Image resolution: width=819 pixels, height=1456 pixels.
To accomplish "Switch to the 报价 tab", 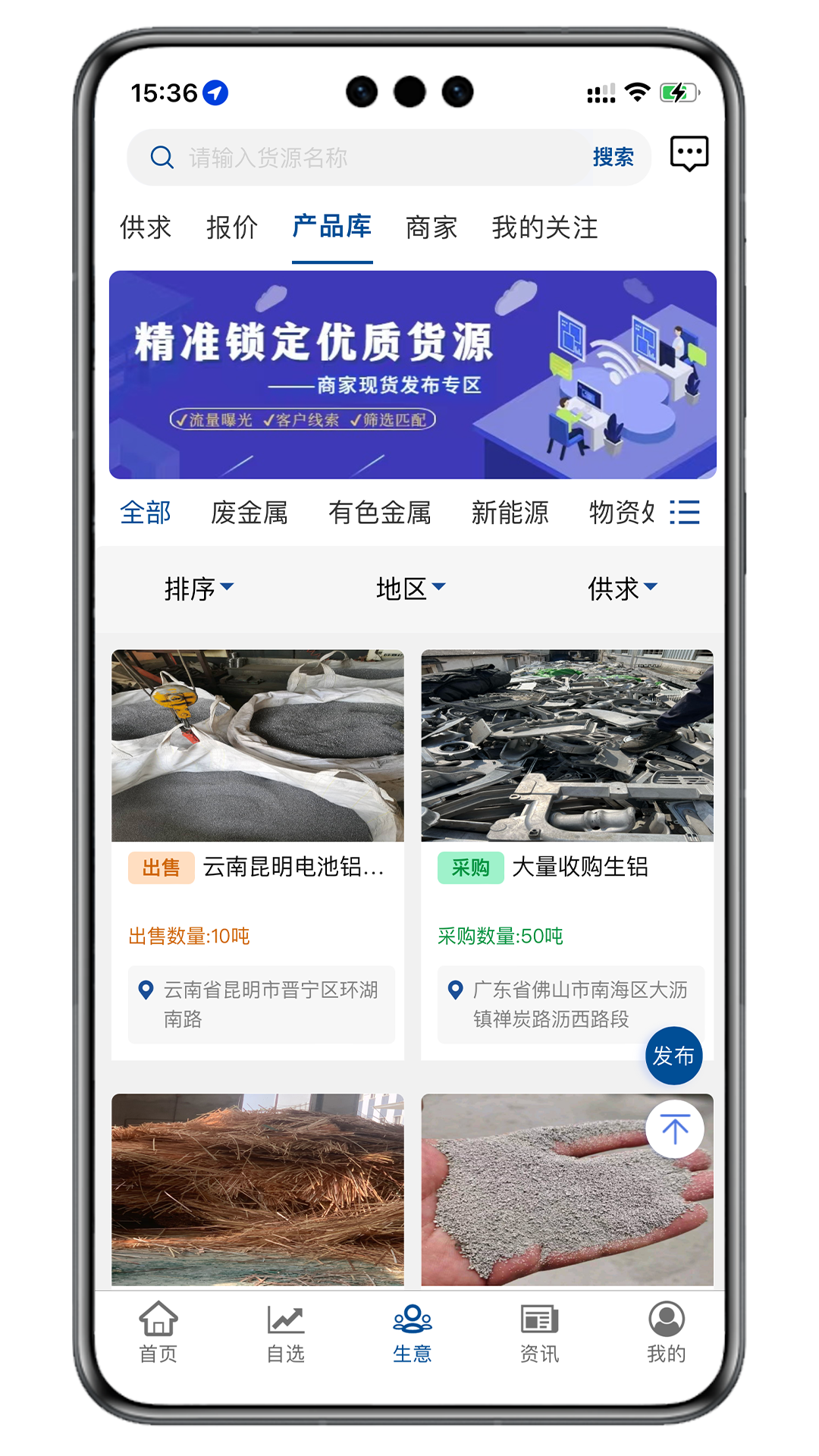I will 232,227.
